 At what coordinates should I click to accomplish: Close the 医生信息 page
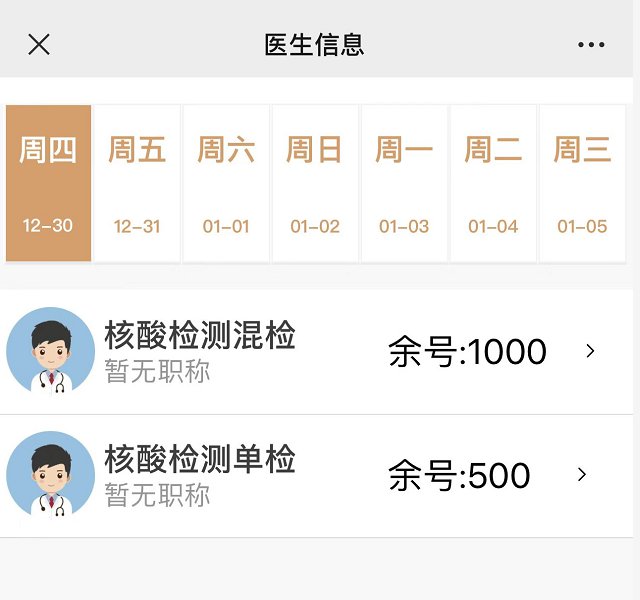point(39,44)
